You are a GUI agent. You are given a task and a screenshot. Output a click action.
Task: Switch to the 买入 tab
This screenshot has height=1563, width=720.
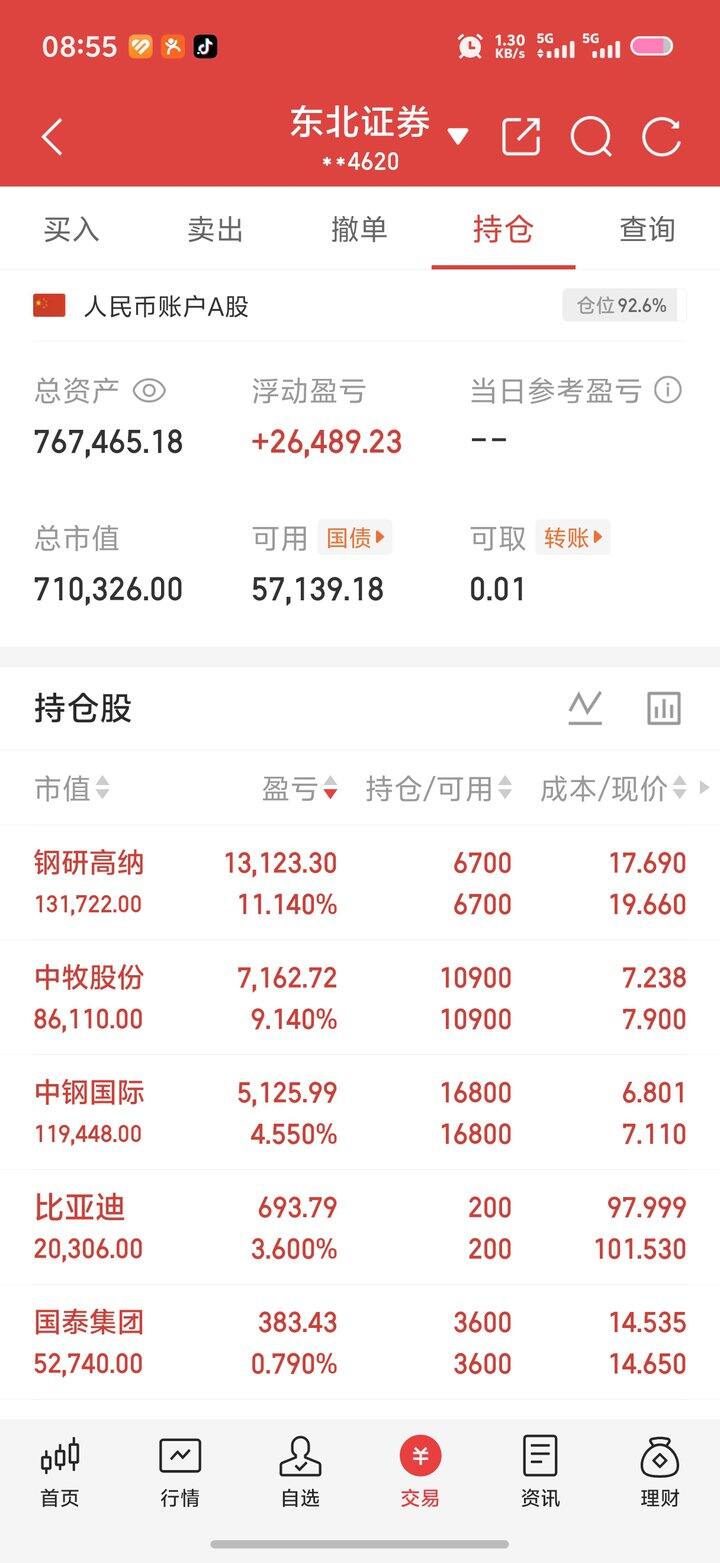click(72, 229)
